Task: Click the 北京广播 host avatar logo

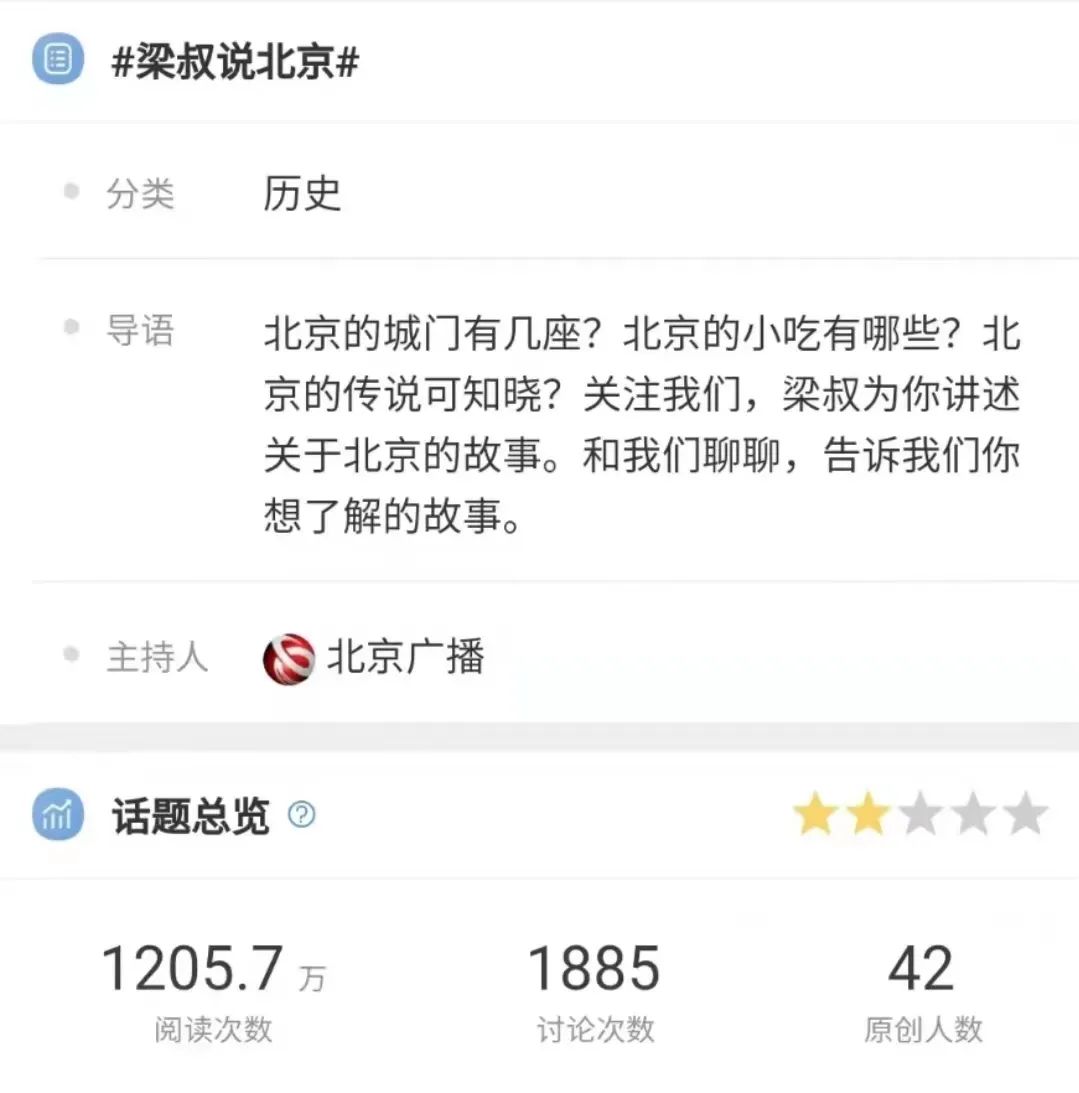Action: 287,658
